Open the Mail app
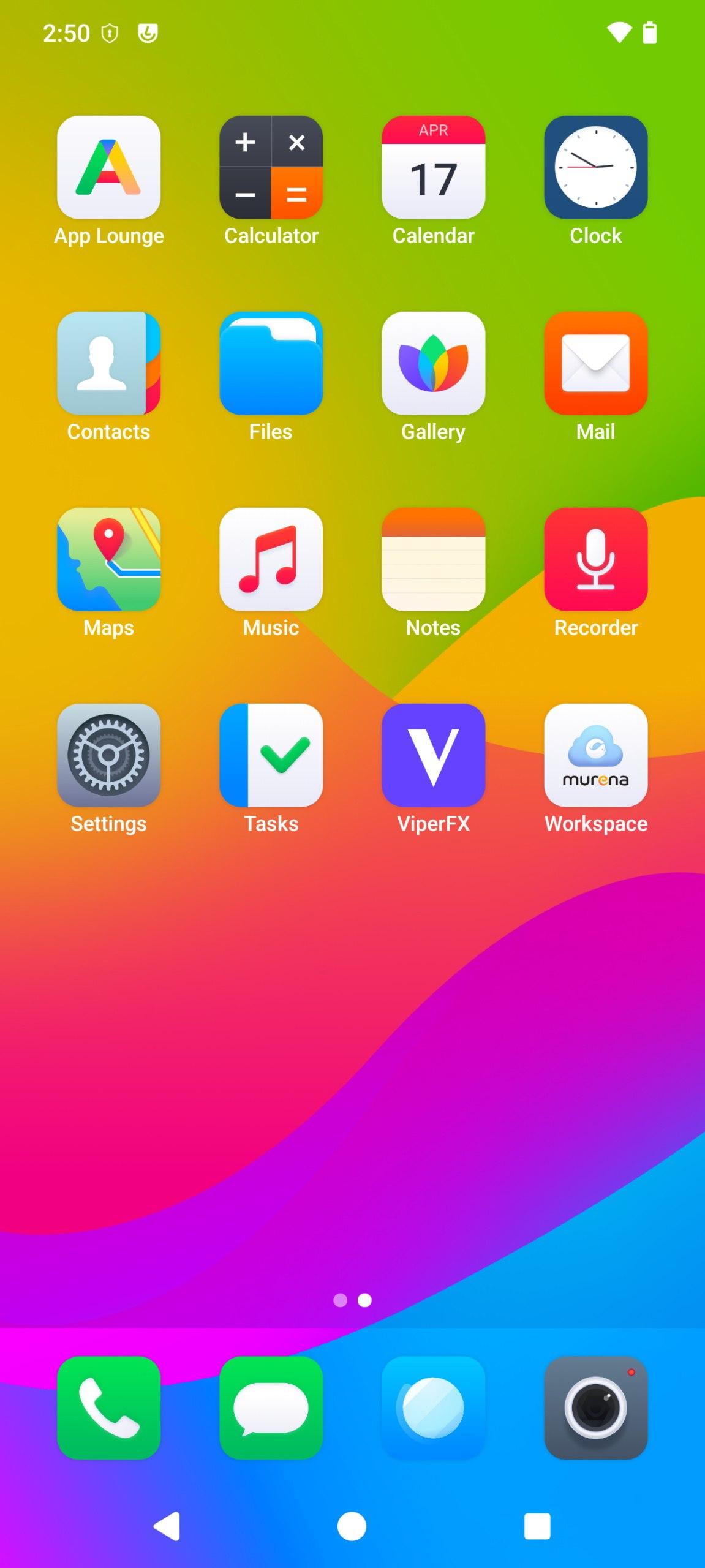 [595, 363]
